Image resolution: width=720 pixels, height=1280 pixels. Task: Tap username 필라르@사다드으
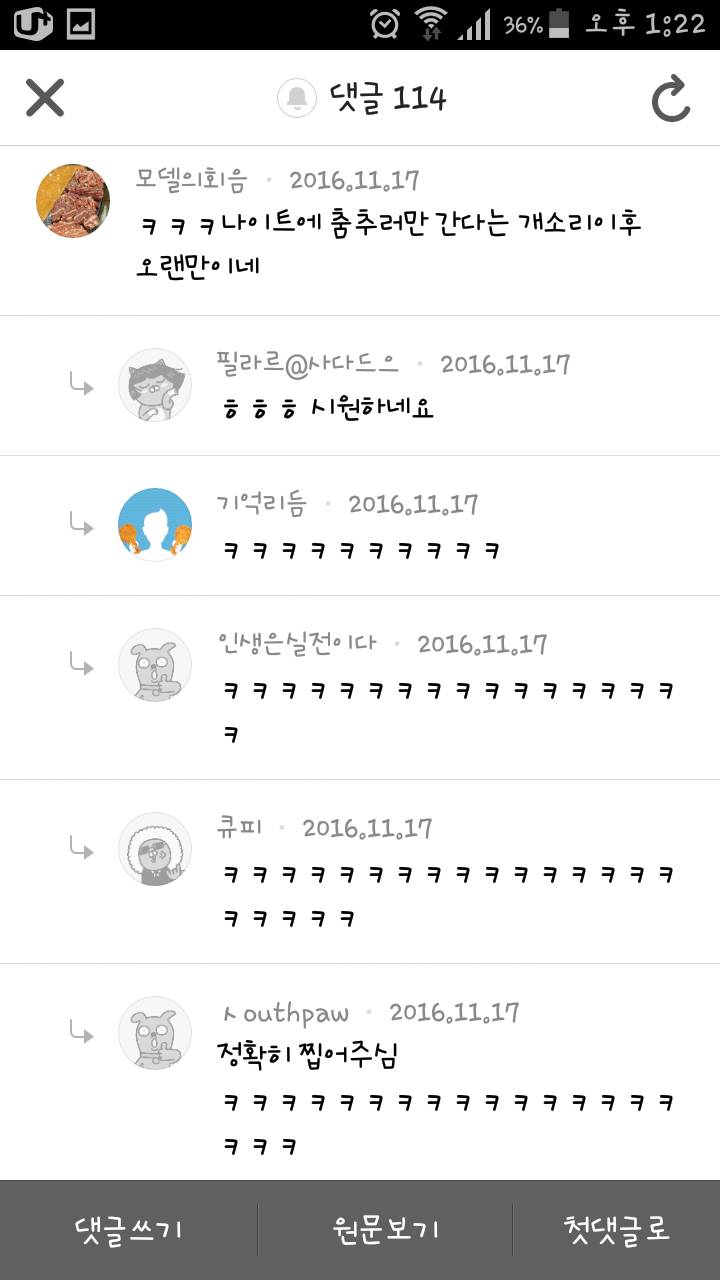click(302, 364)
